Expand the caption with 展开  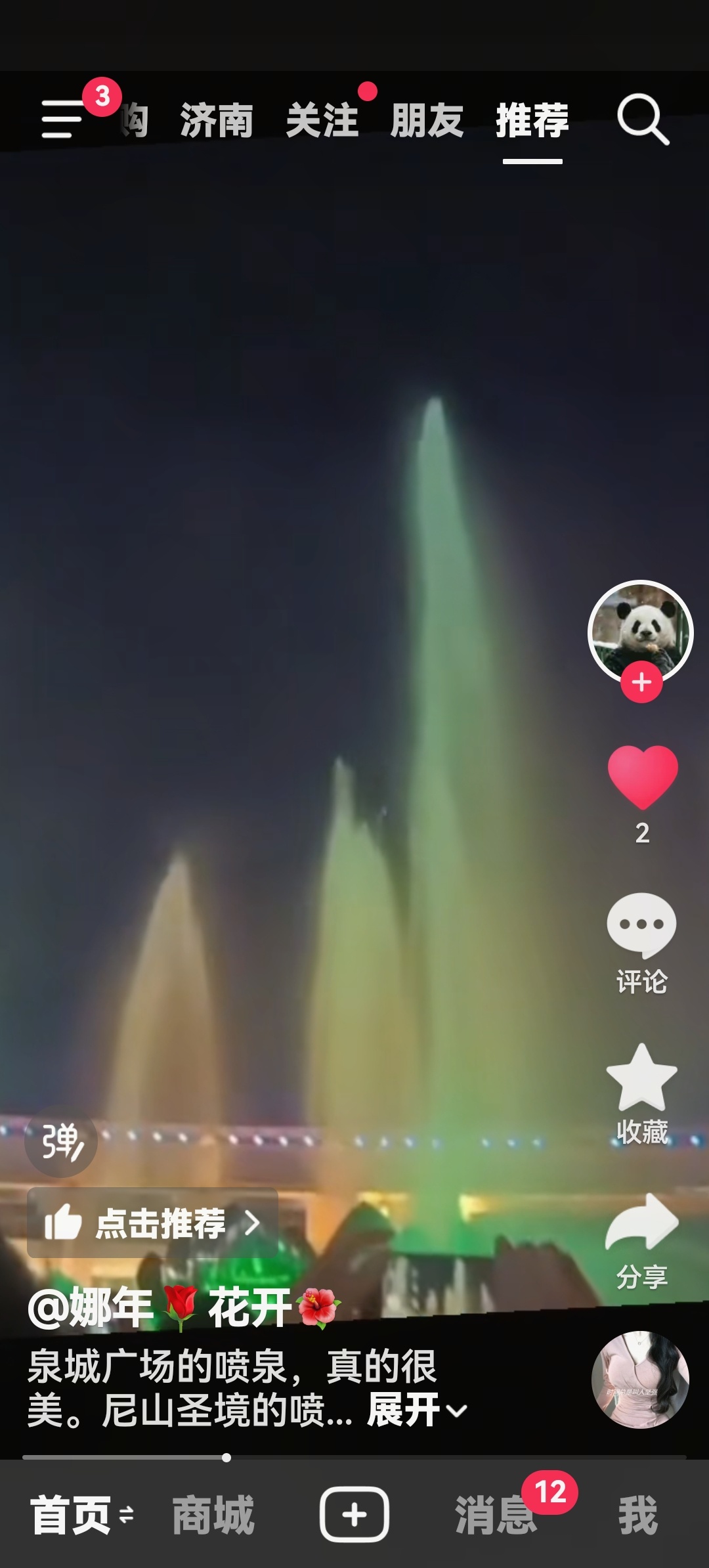coord(416,1410)
